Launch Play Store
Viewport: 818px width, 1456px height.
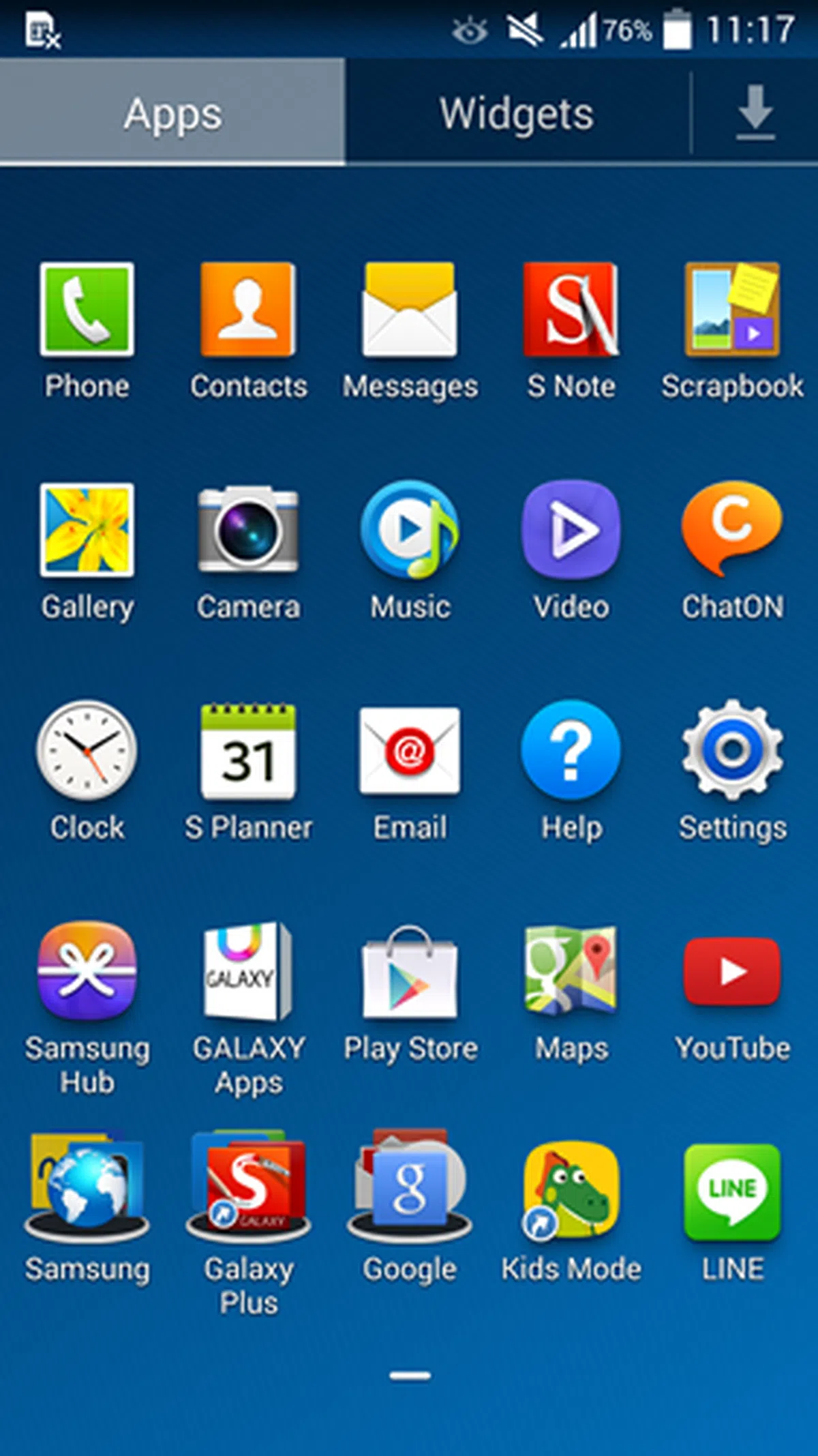coord(410,972)
